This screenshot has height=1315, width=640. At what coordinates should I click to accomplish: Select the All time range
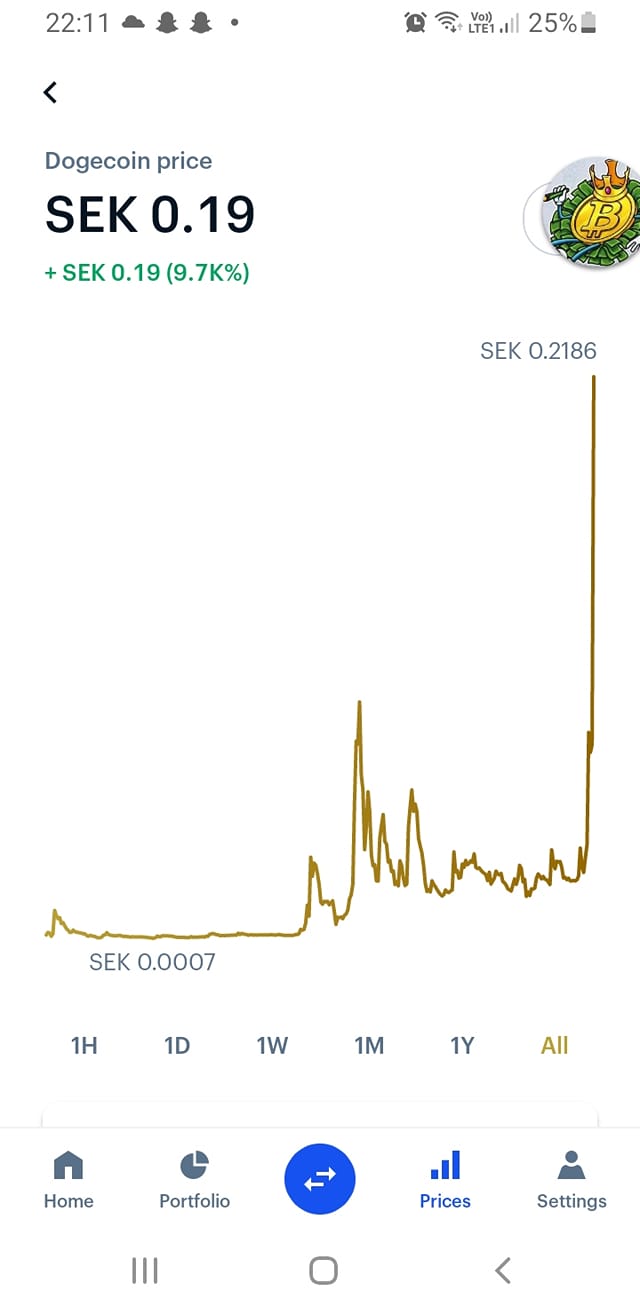(554, 1046)
